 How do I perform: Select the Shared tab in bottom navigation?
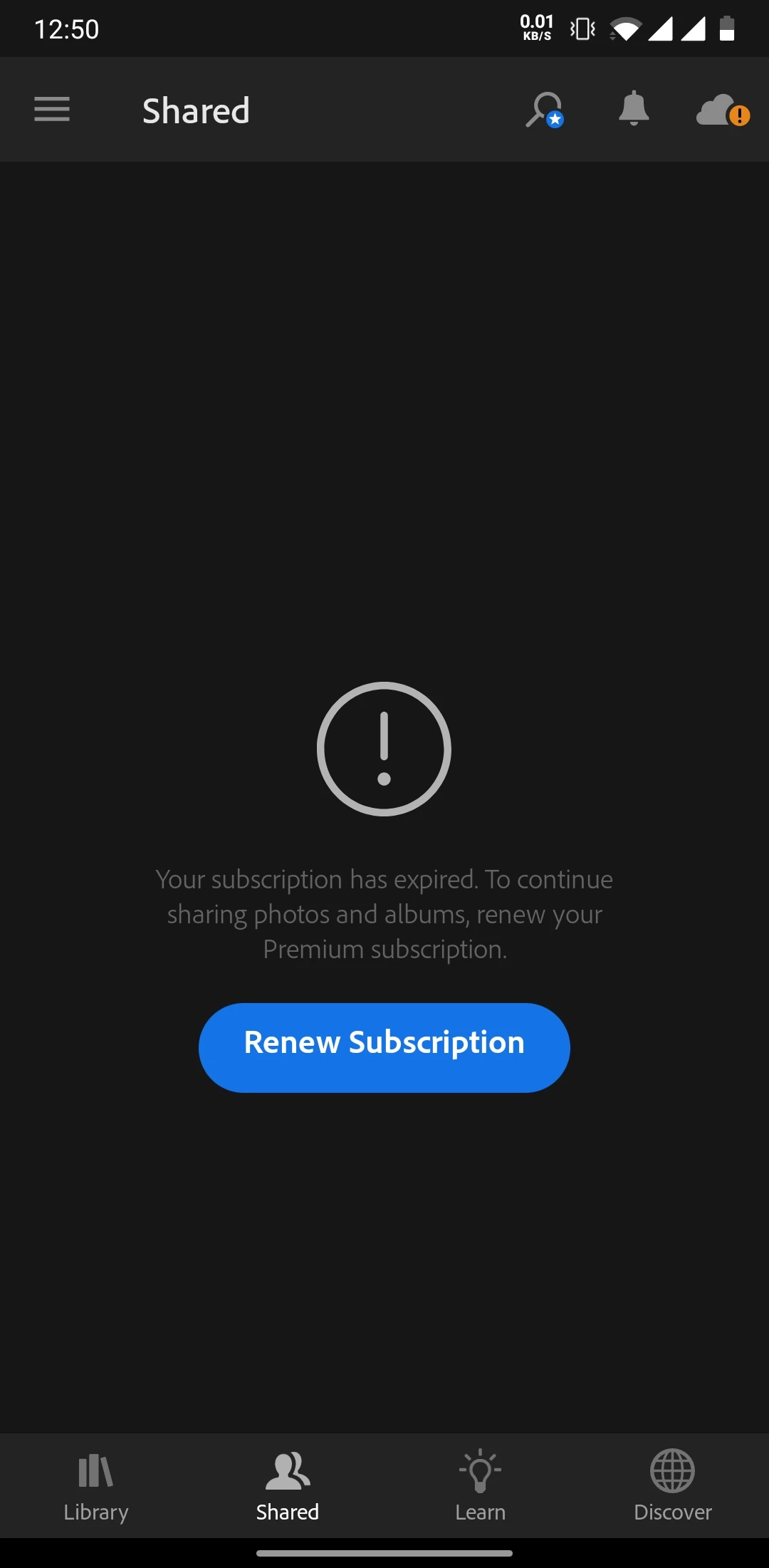click(x=288, y=1485)
